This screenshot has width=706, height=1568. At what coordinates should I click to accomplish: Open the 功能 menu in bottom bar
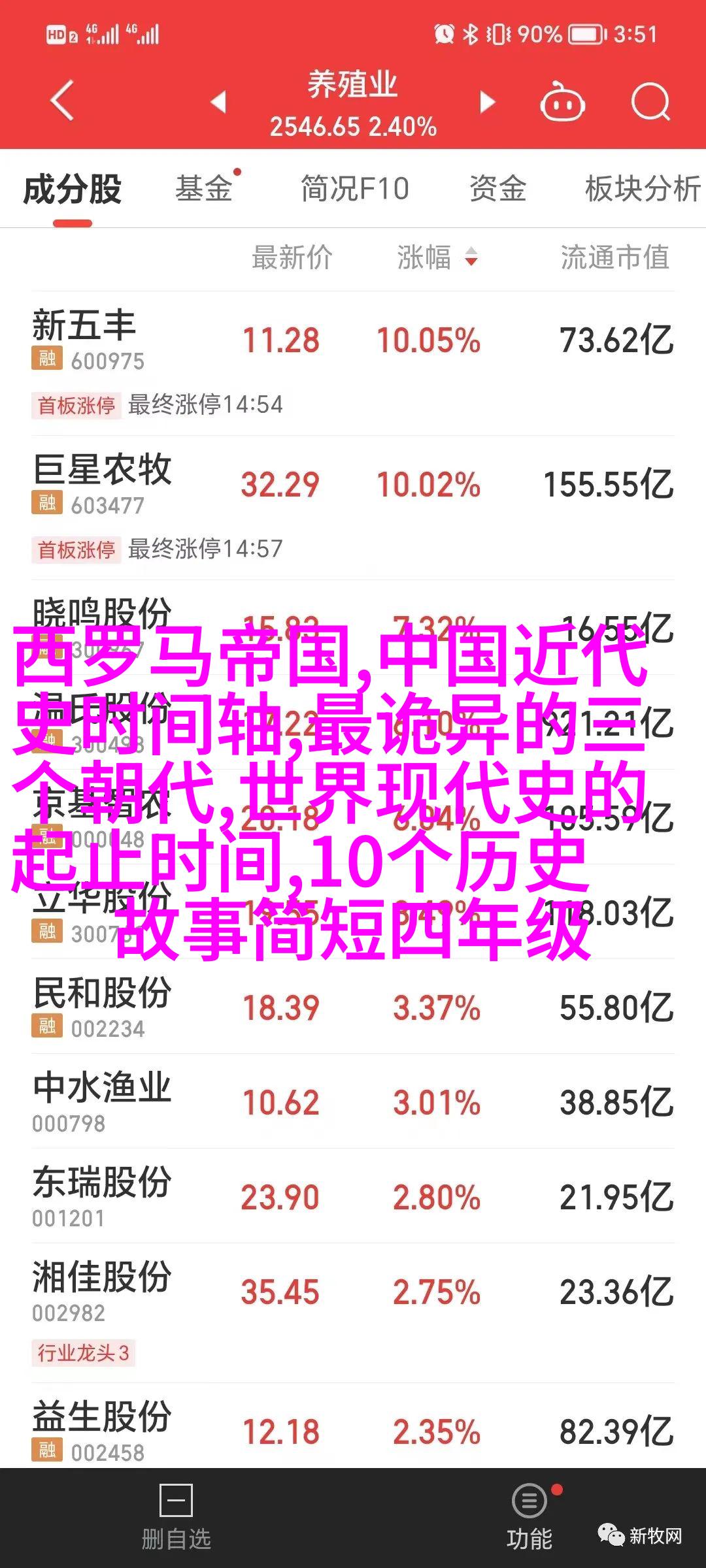(x=529, y=1519)
